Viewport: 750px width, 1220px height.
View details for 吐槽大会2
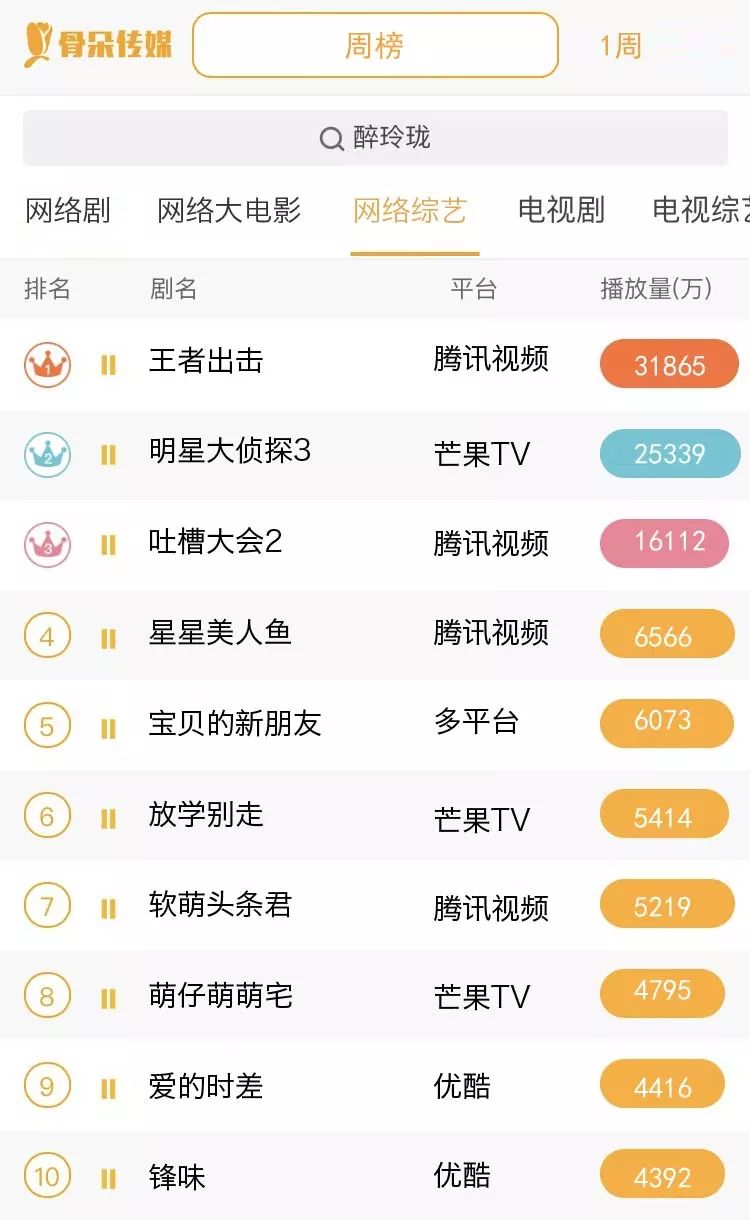[x=215, y=542]
